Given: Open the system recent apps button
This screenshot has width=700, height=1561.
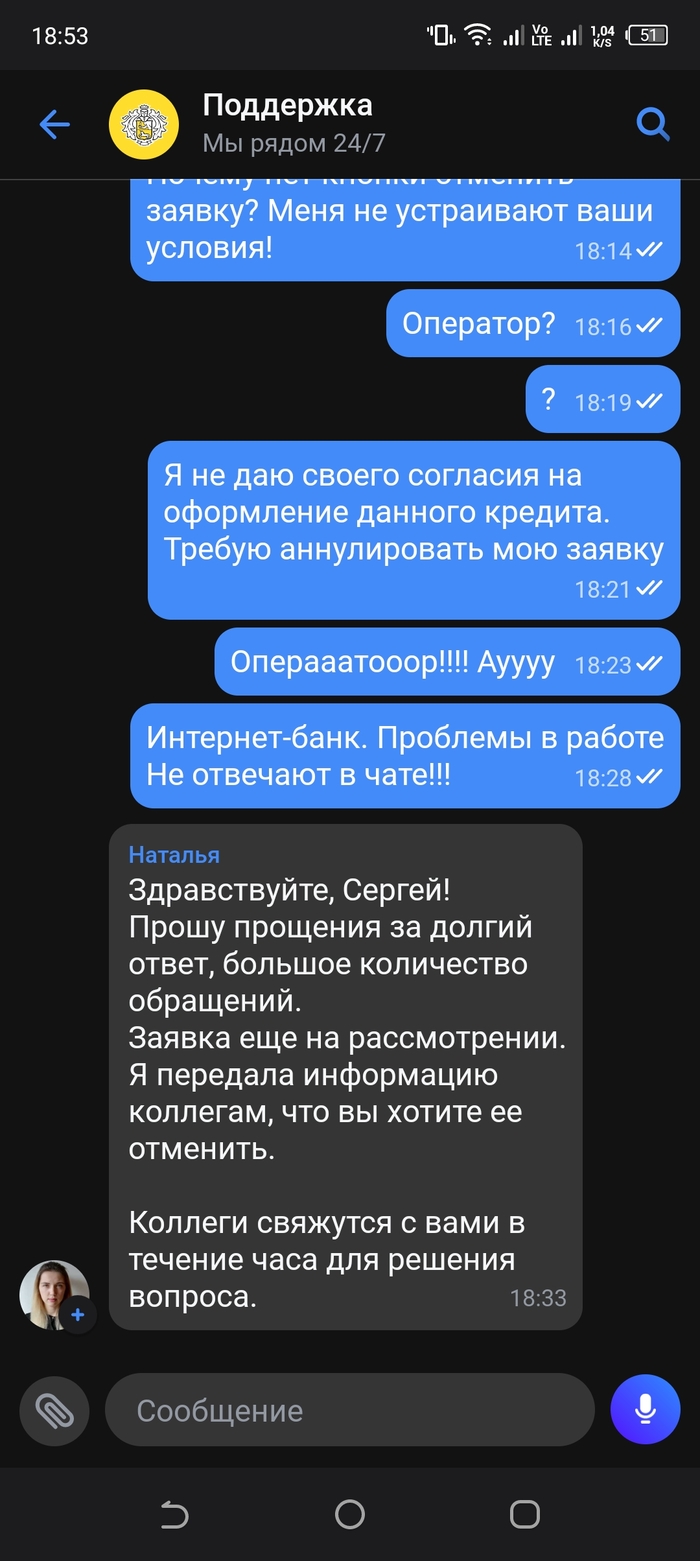Looking at the screenshot, I should click(524, 1514).
